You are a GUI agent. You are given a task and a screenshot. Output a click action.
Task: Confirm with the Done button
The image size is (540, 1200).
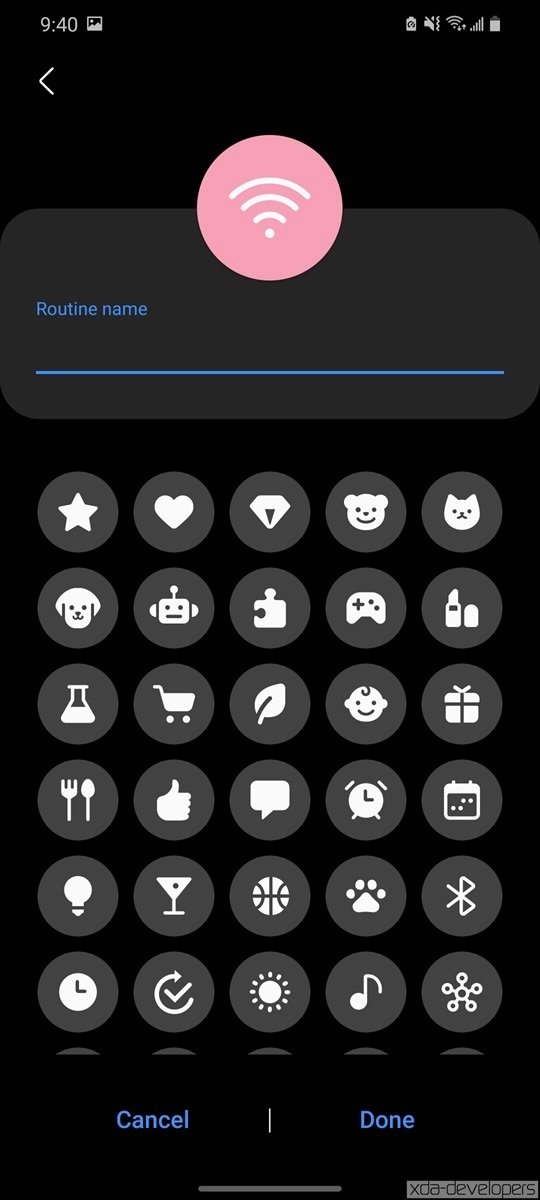pos(387,1120)
